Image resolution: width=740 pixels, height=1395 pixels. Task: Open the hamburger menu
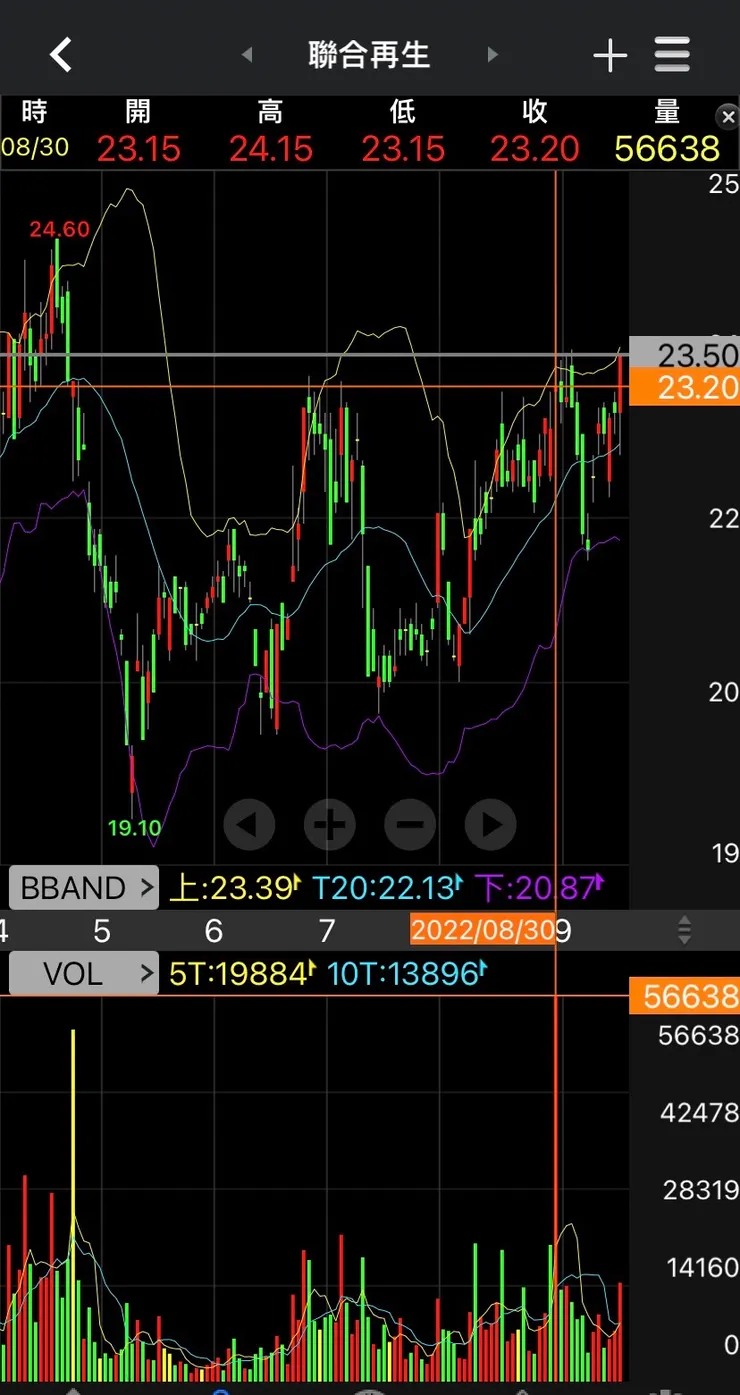point(672,55)
